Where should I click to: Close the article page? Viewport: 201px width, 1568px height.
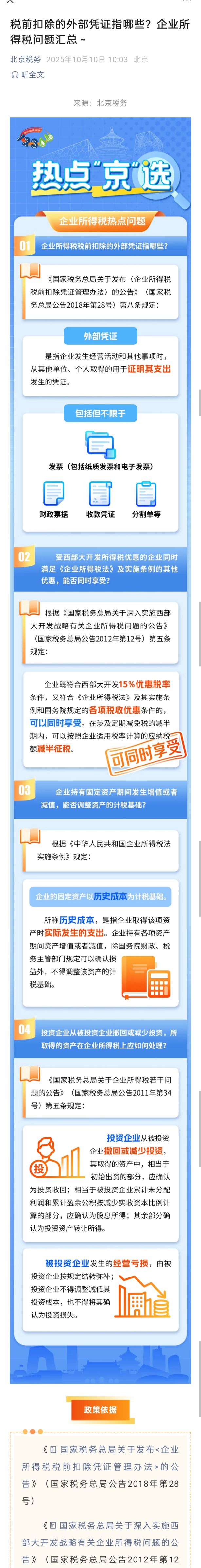[9, 2]
